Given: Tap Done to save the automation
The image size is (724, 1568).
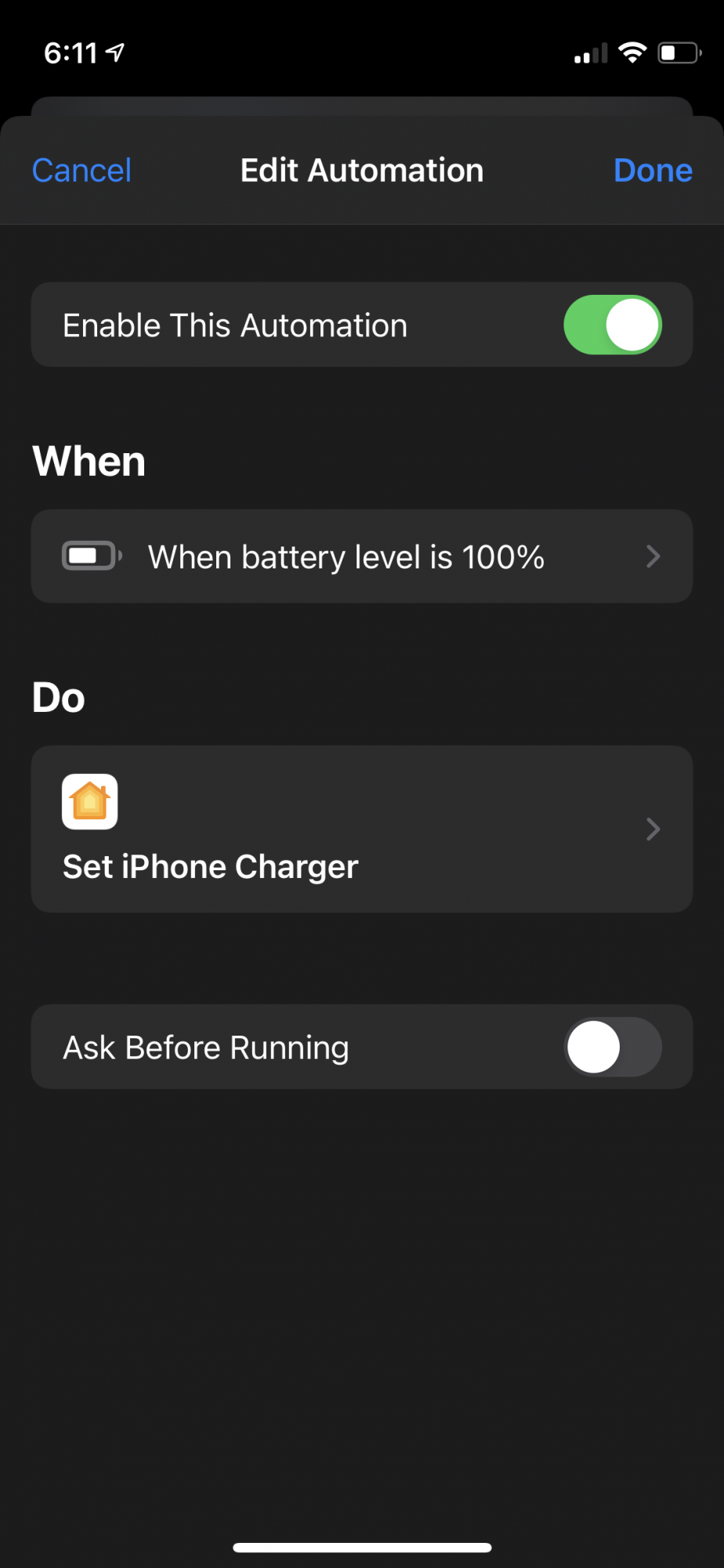Looking at the screenshot, I should click(x=653, y=171).
